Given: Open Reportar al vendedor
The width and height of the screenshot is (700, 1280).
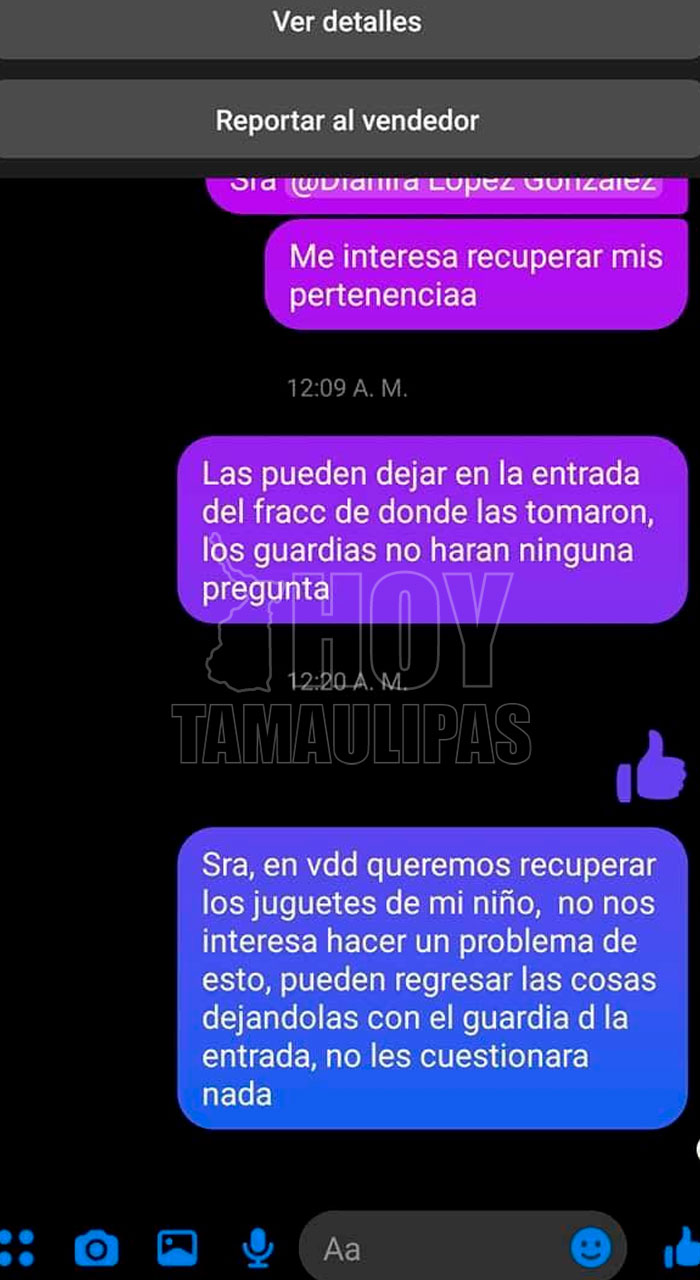Looking at the screenshot, I should pyautogui.click(x=347, y=121).
